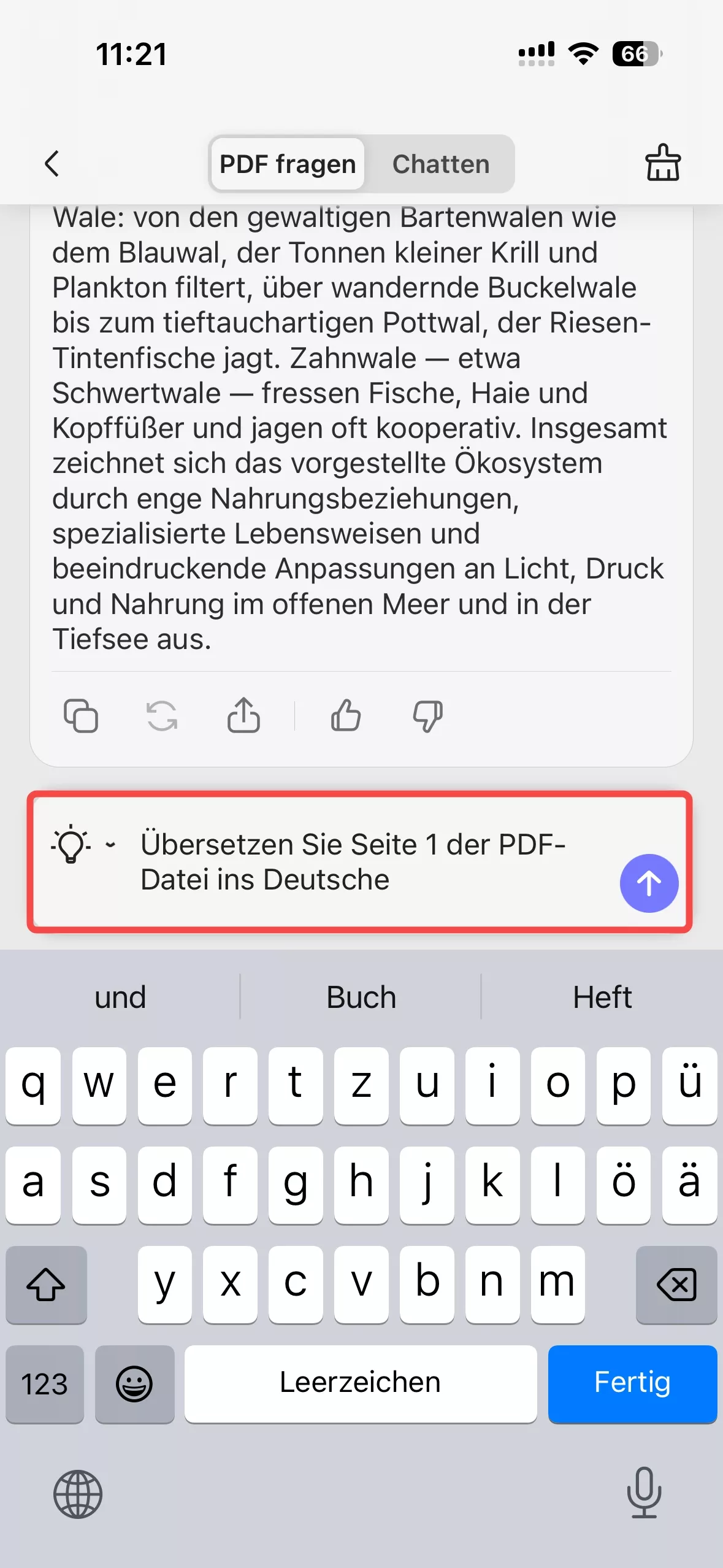
Task: Go back with the left chevron
Action: [52, 164]
